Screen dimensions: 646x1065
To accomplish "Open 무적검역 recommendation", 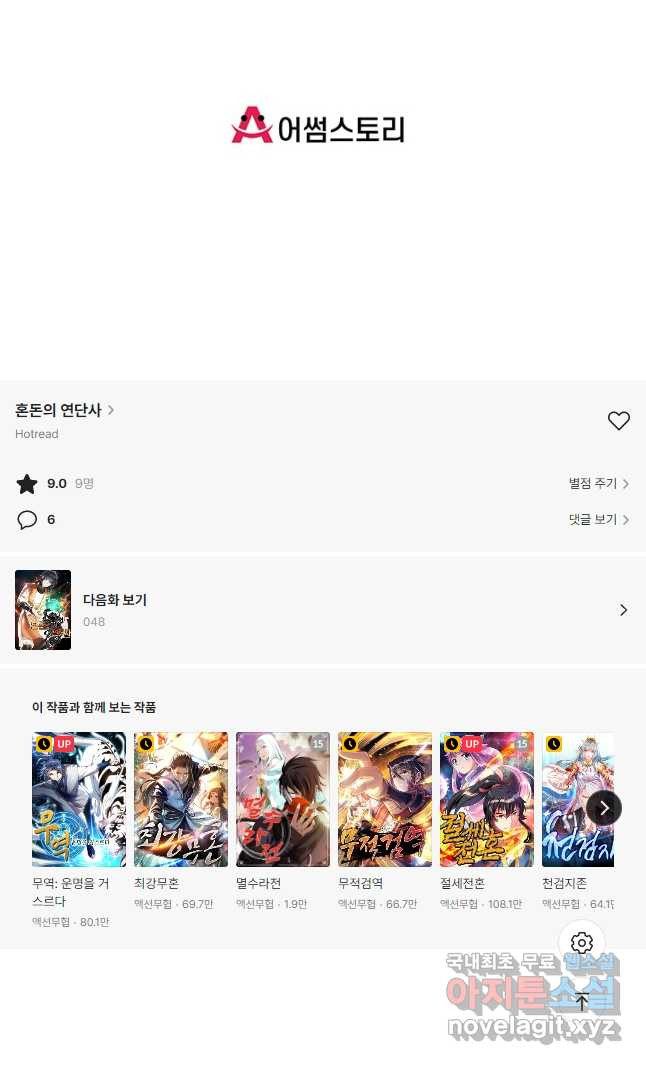I will tap(385, 799).
